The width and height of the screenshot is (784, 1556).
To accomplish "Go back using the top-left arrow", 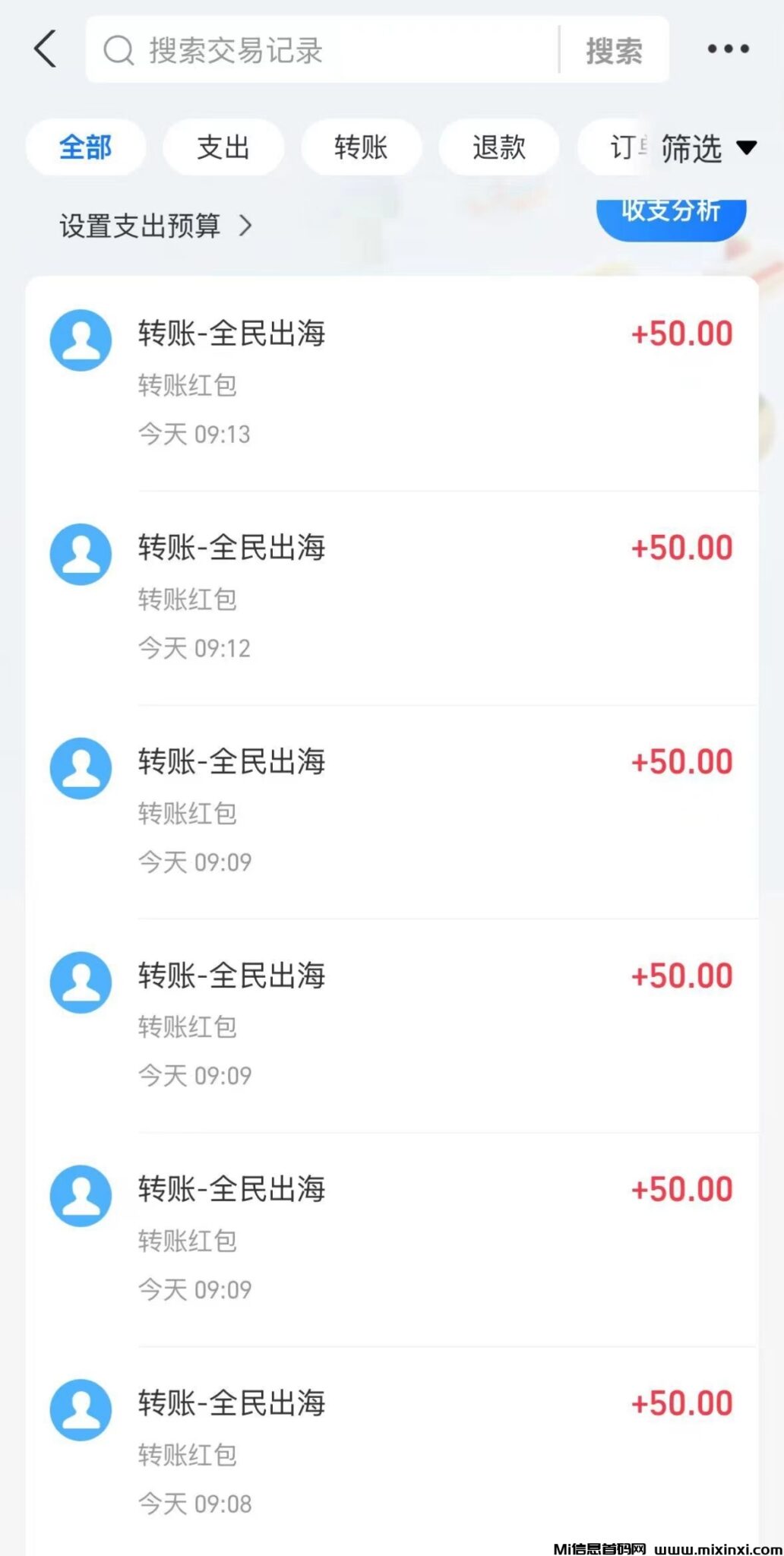I will coord(46,49).
